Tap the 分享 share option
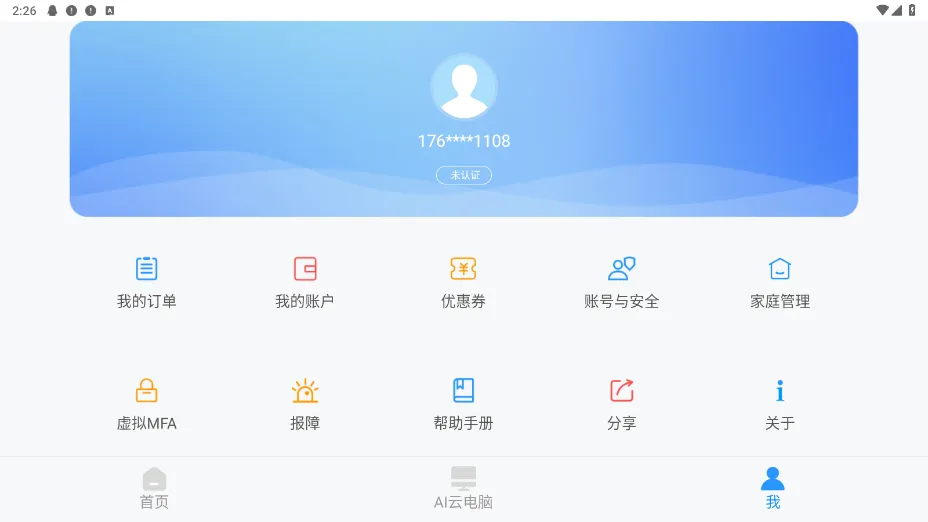This screenshot has width=928, height=522. click(x=621, y=404)
